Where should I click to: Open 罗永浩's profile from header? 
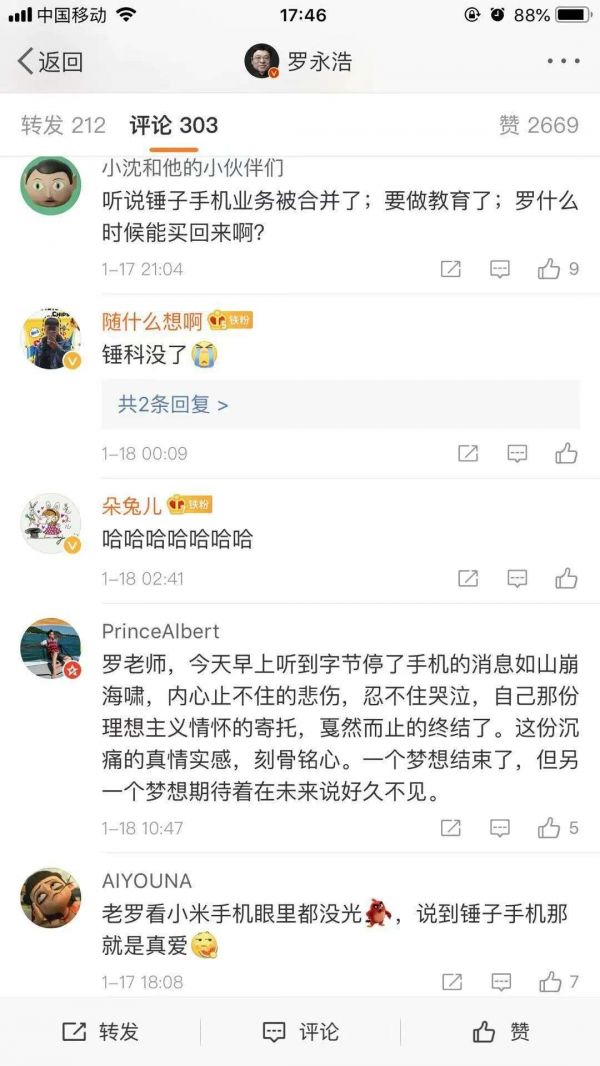click(x=298, y=62)
